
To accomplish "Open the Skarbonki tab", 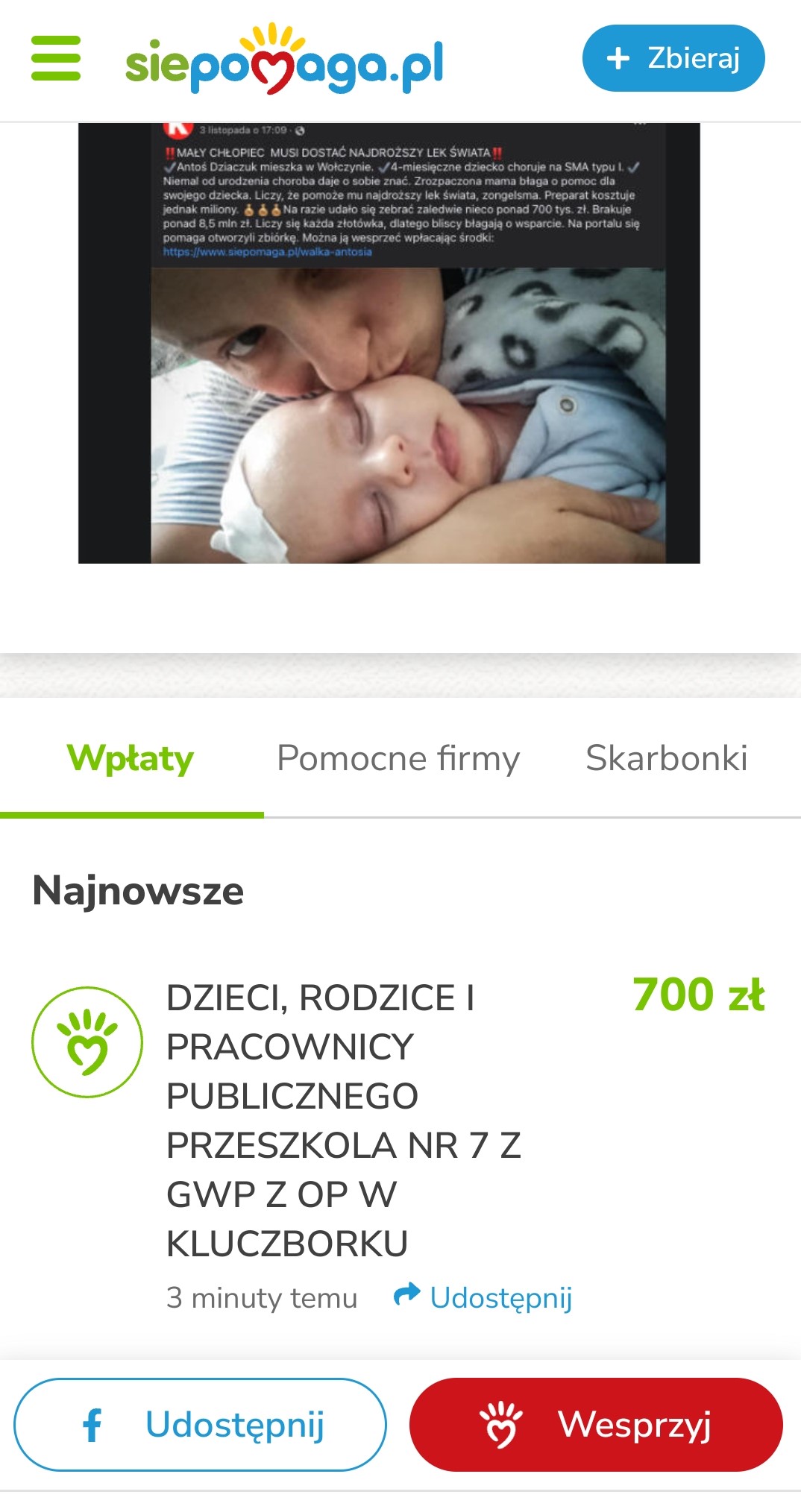I will click(x=666, y=759).
